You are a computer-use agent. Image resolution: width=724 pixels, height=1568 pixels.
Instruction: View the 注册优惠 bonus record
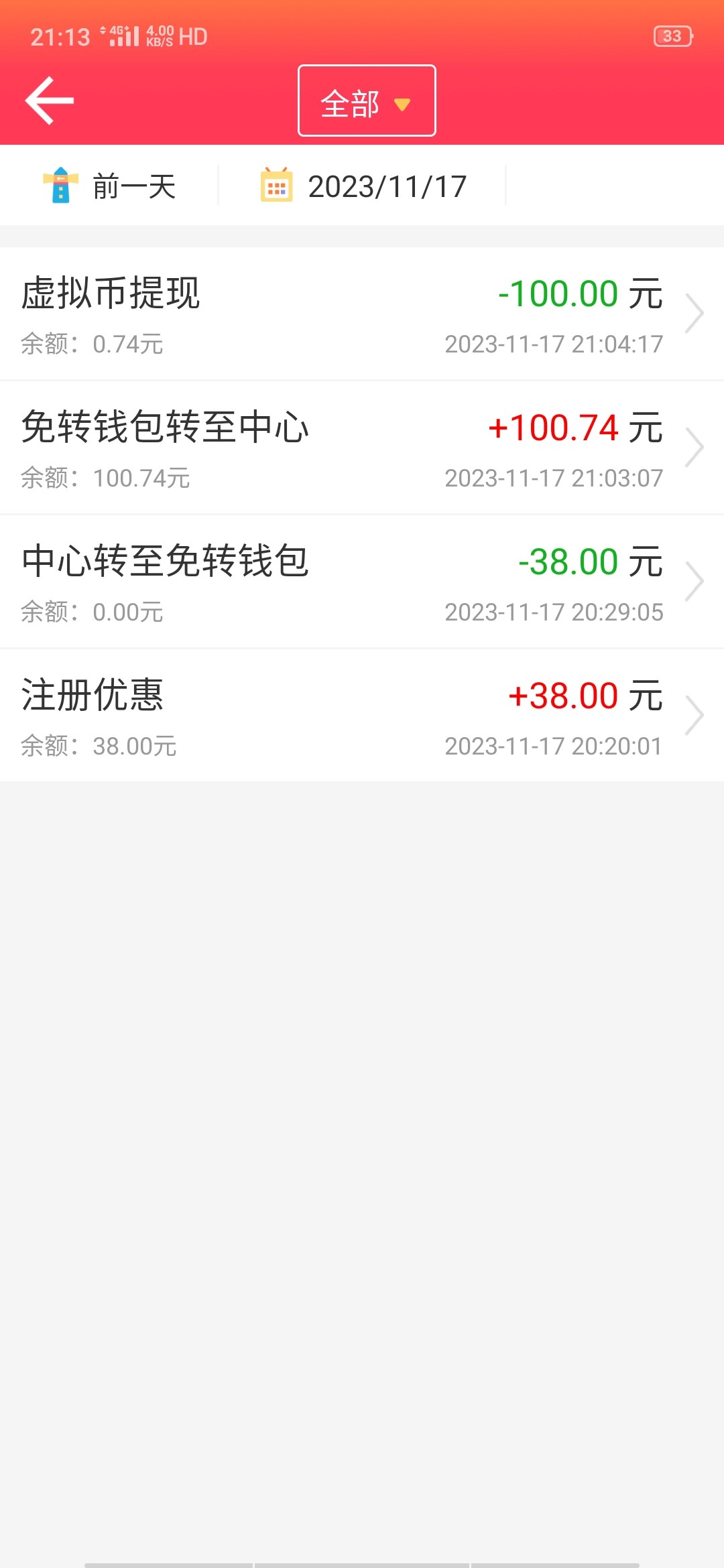coord(362,716)
